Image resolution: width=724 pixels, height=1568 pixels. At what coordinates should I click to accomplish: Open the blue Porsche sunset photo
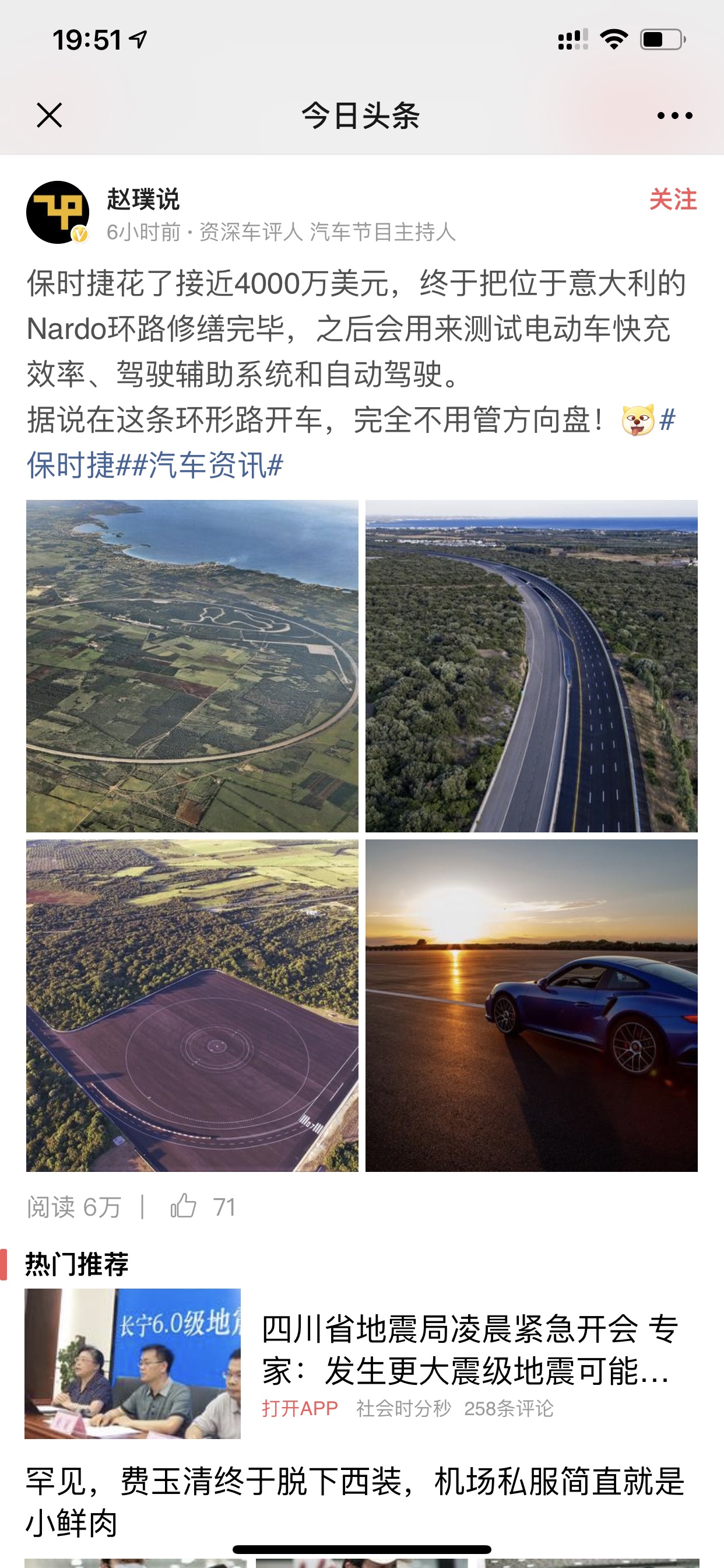coord(531,1006)
